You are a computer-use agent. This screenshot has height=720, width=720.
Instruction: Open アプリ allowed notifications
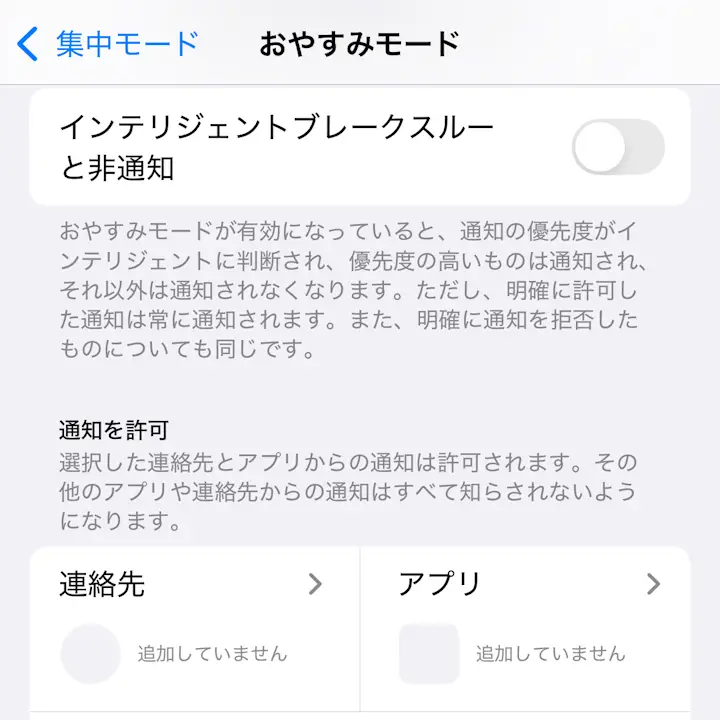(x=528, y=585)
